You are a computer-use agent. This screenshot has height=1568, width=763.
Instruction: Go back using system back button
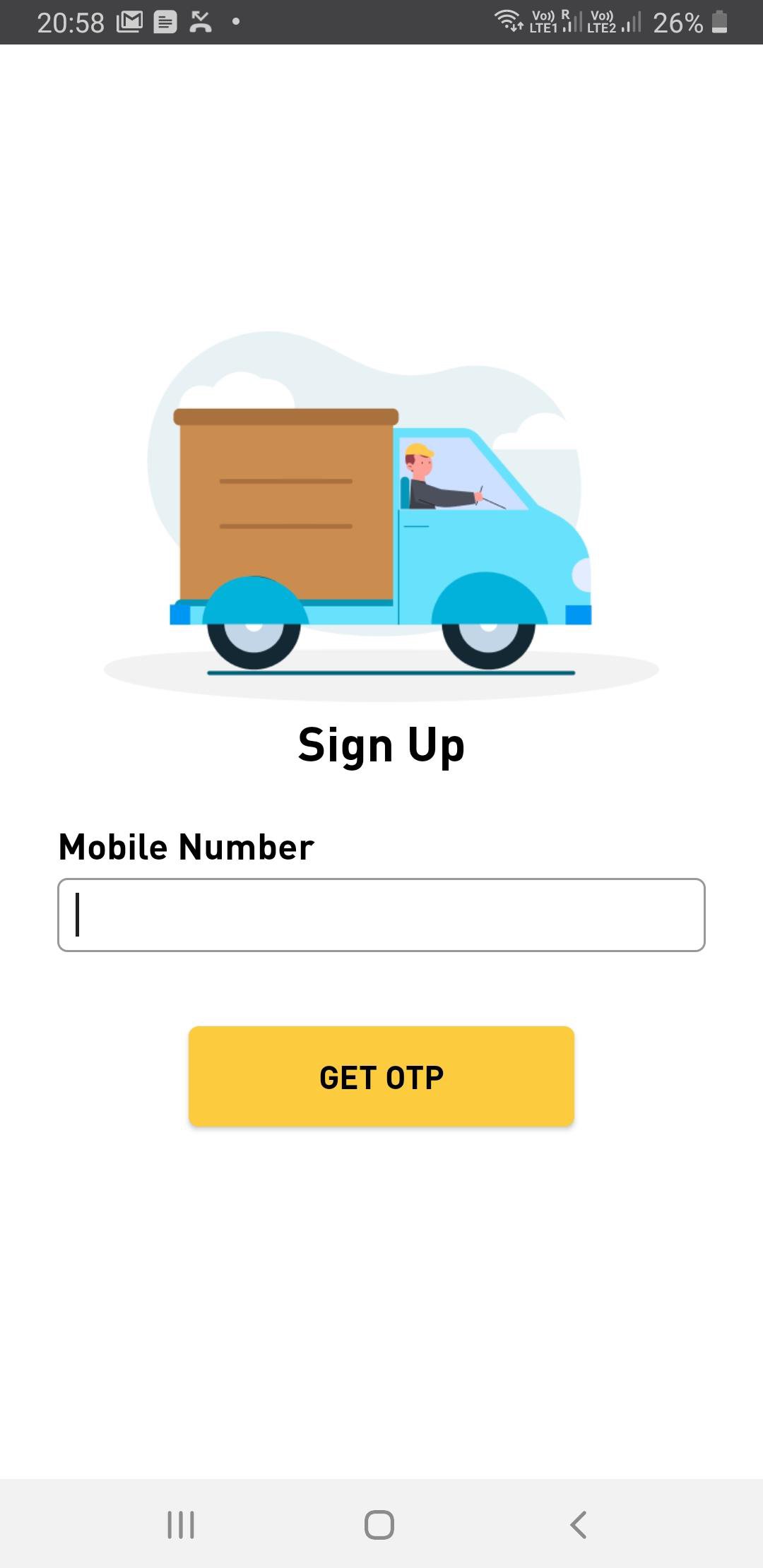coord(579,1524)
